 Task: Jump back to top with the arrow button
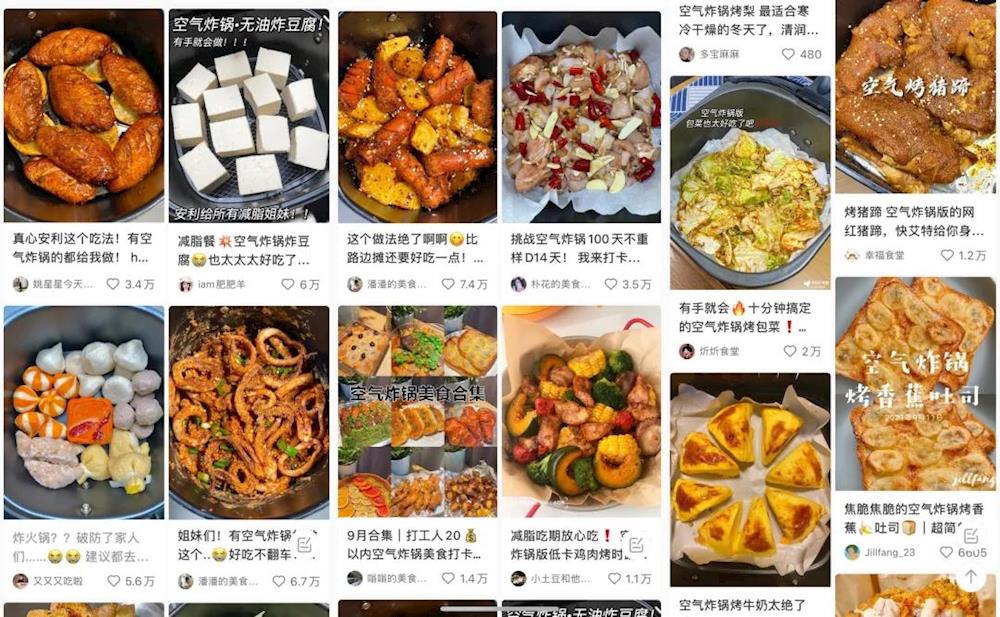(x=970, y=577)
